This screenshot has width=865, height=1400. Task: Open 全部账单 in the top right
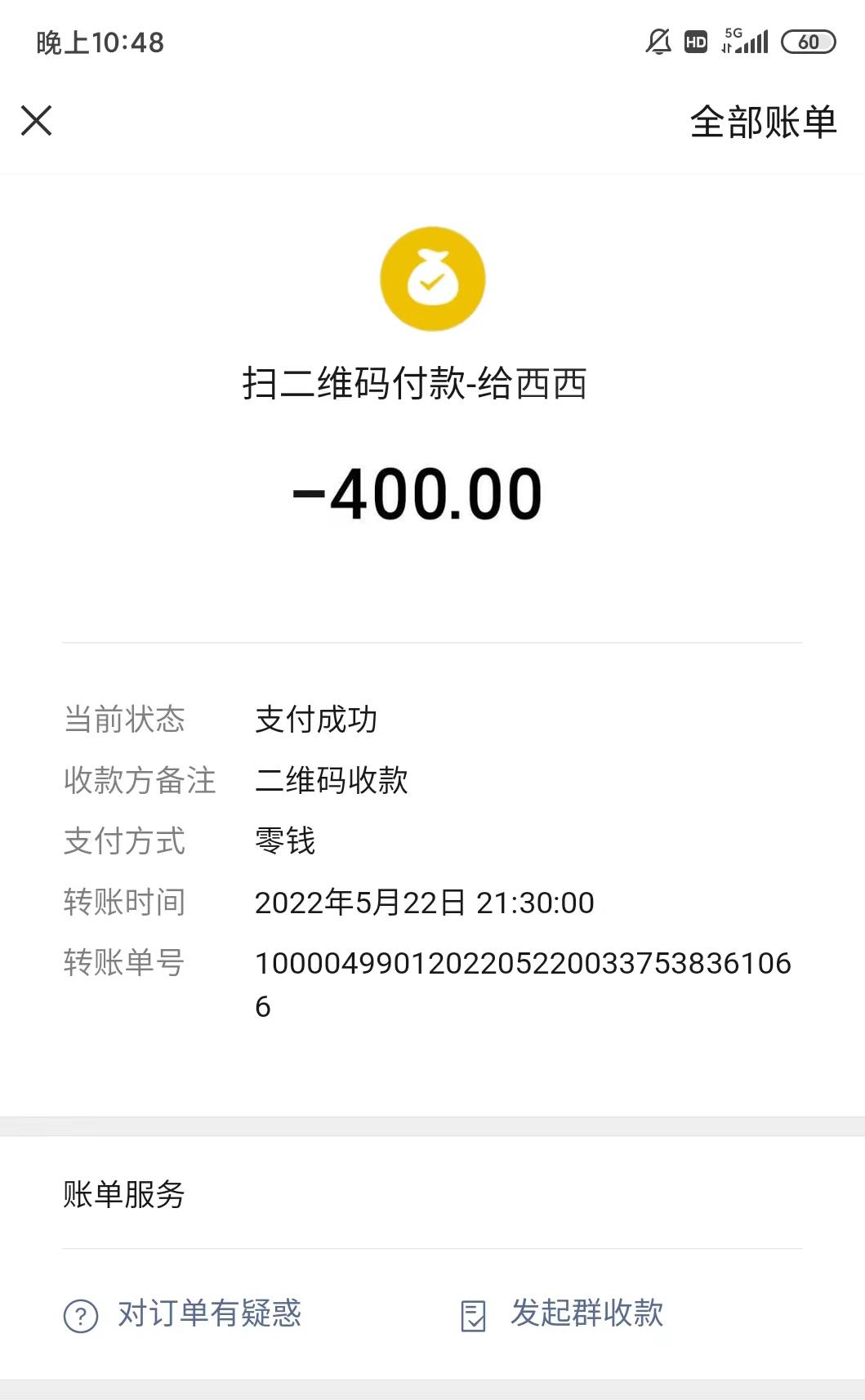[x=763, y=121]
